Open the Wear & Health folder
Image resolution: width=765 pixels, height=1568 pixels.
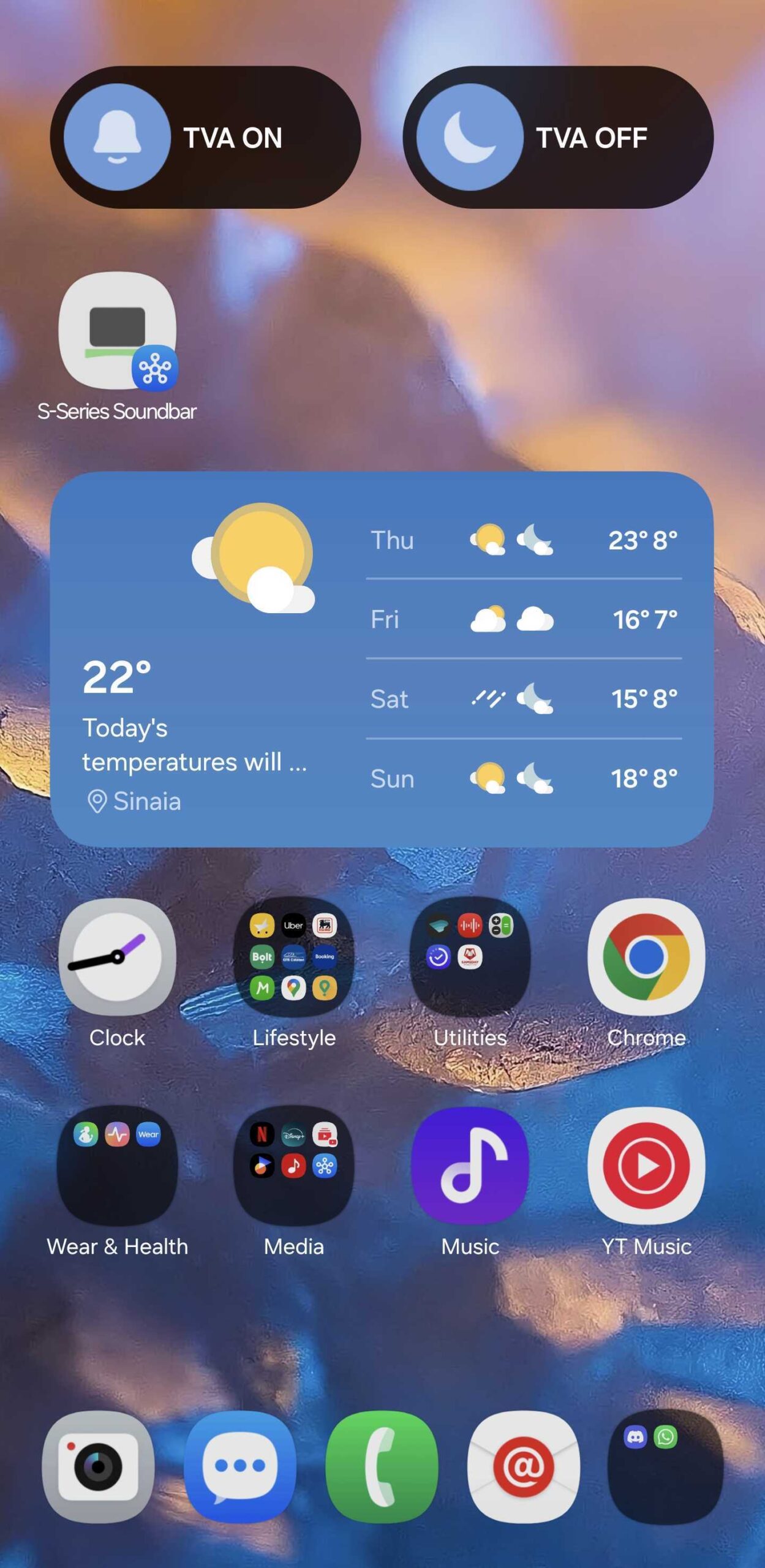click(117, 1166)
